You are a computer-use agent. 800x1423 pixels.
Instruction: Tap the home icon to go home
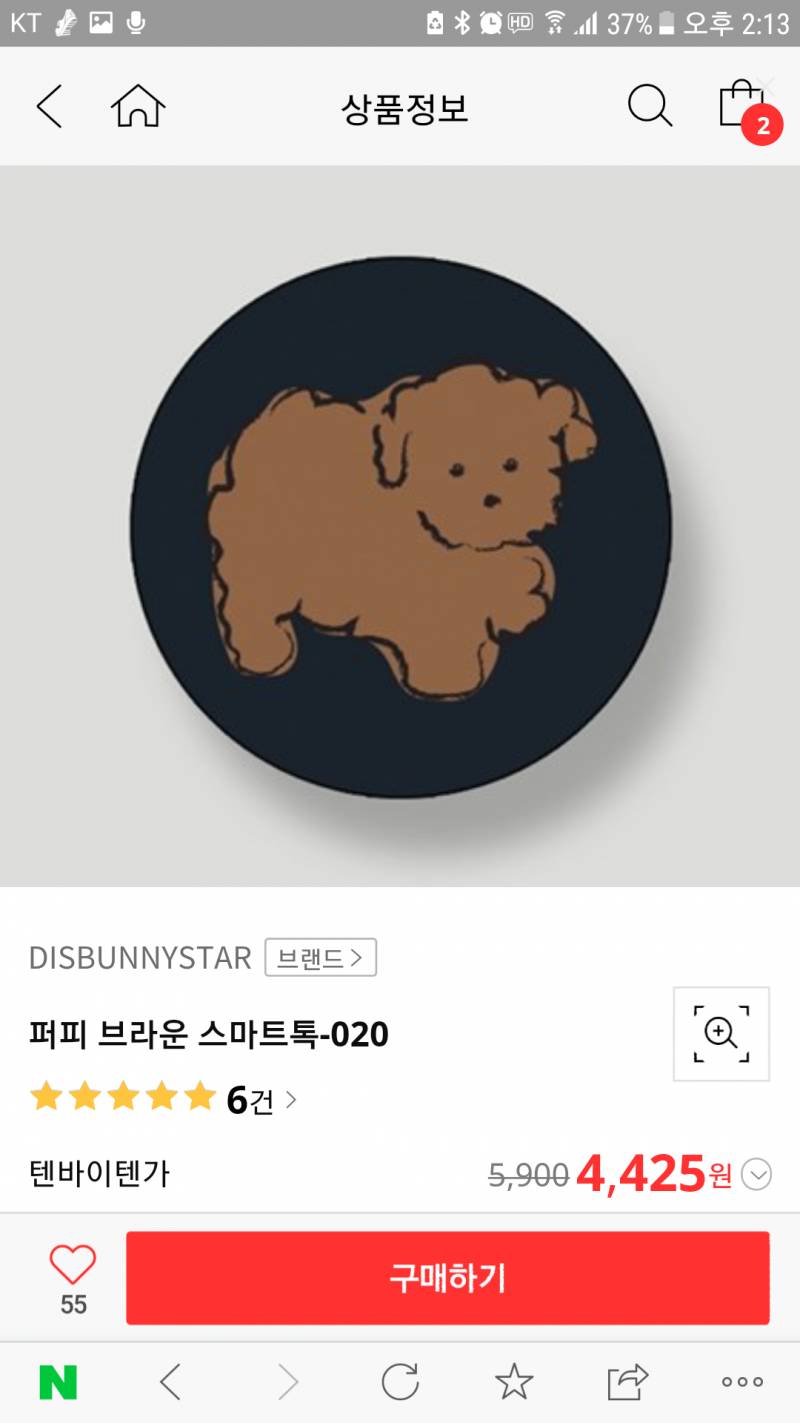point(137,104)
